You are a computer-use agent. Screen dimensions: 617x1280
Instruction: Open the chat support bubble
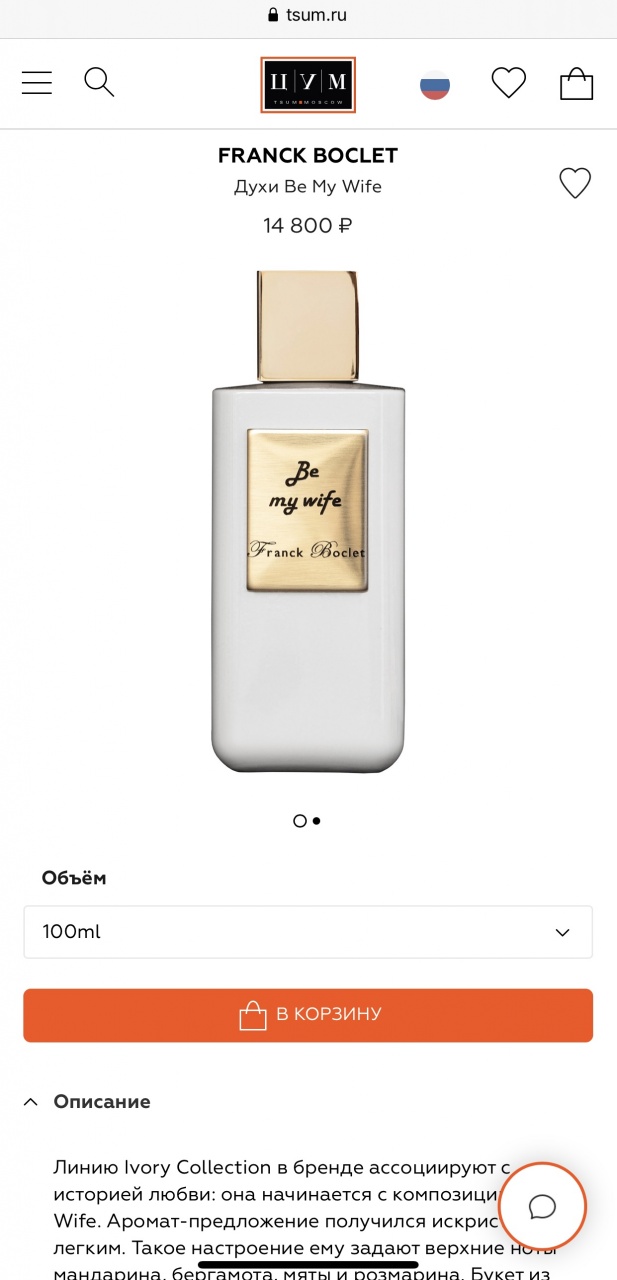tap(542, 1207)
